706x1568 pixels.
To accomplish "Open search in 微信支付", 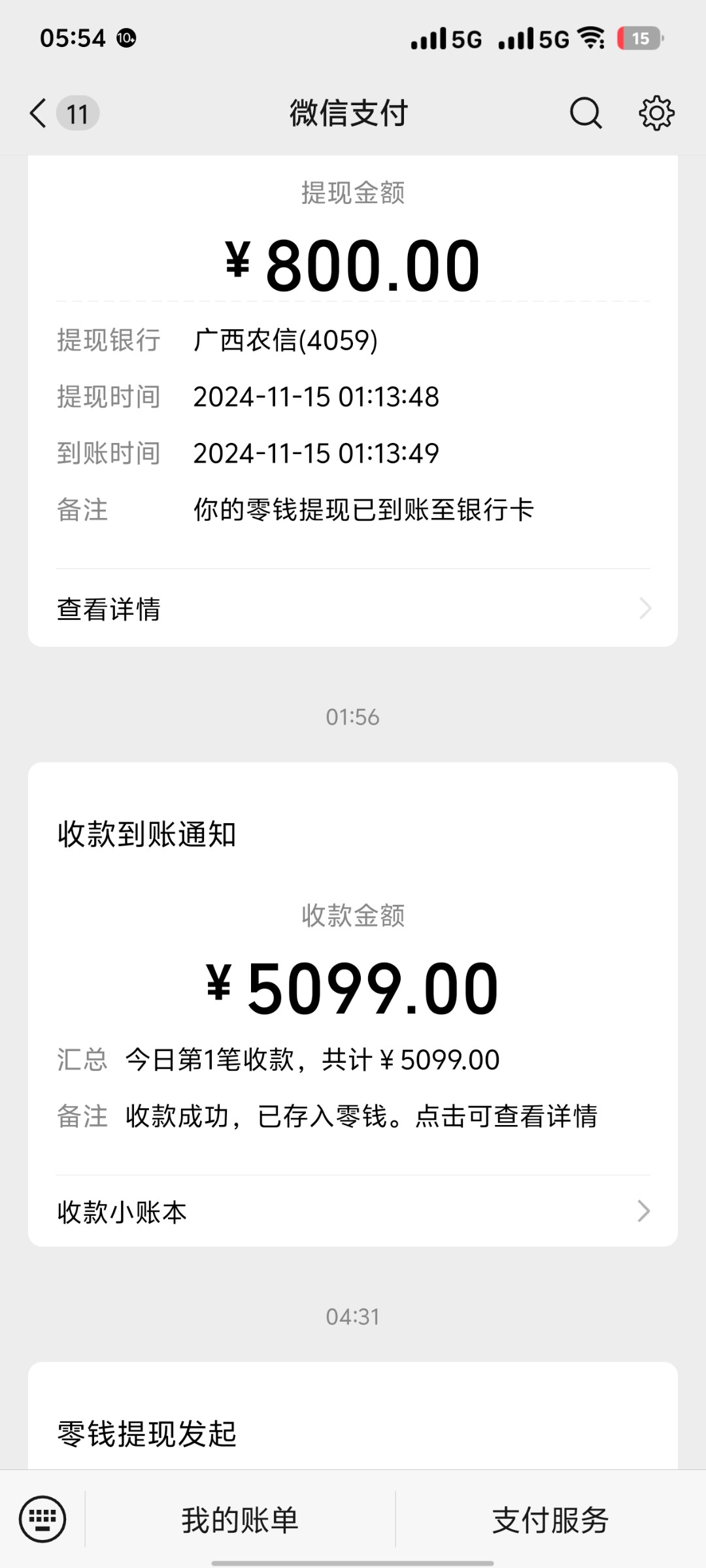I will click(x=585, y=114).
